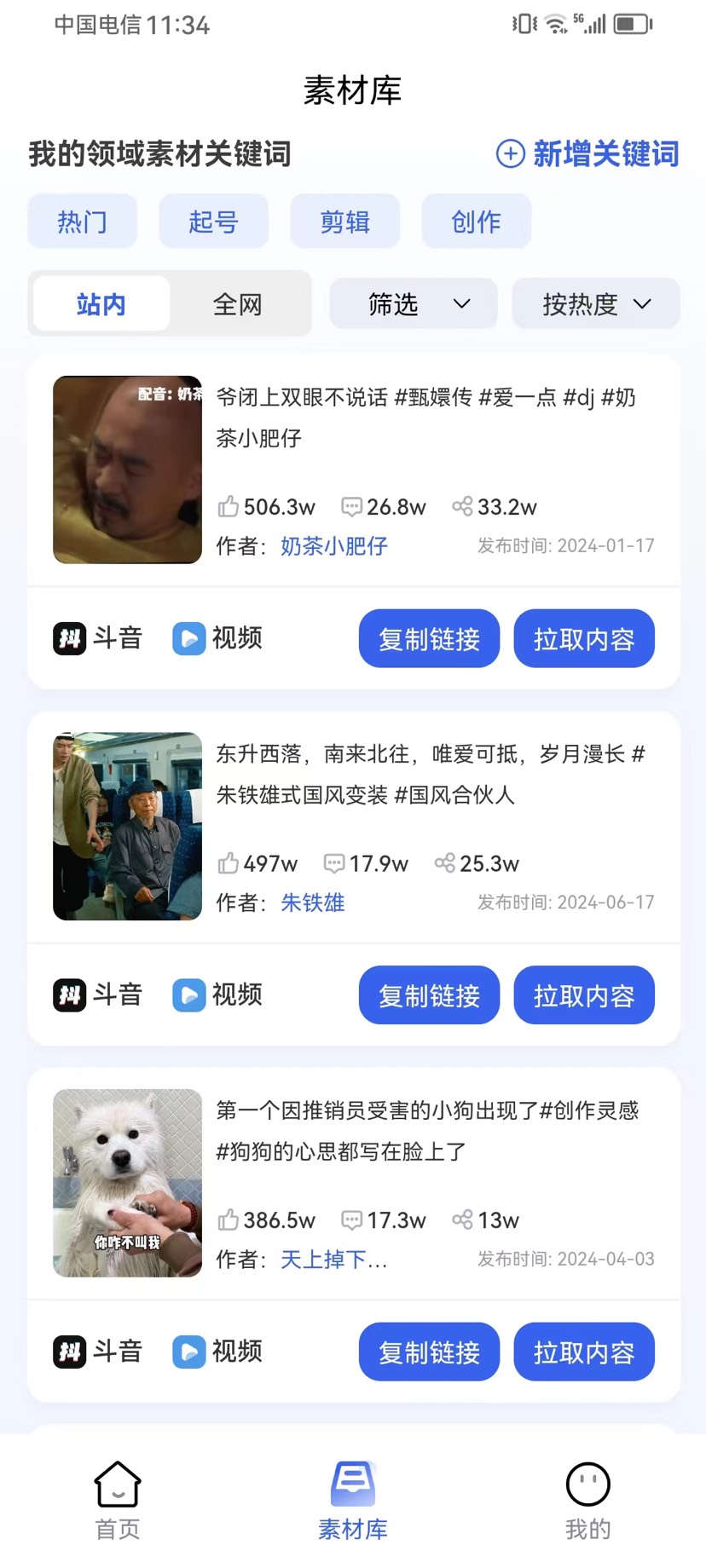Image resolution: width=706 pixels, height=1568 pixels.
Task: Click the like icon showing 506.3w
Action: pos(229,506)
